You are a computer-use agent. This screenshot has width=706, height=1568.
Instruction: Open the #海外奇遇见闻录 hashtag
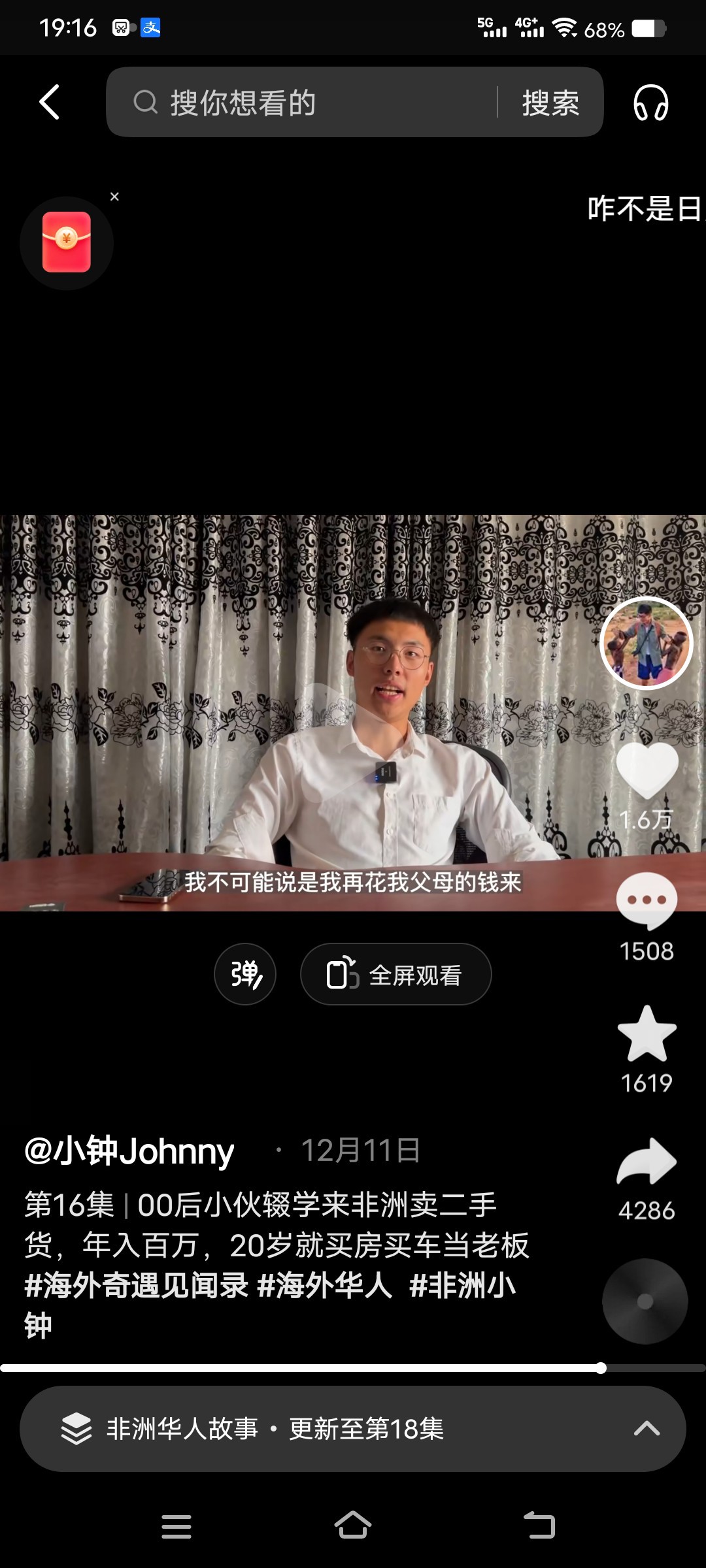point(136,1285)
